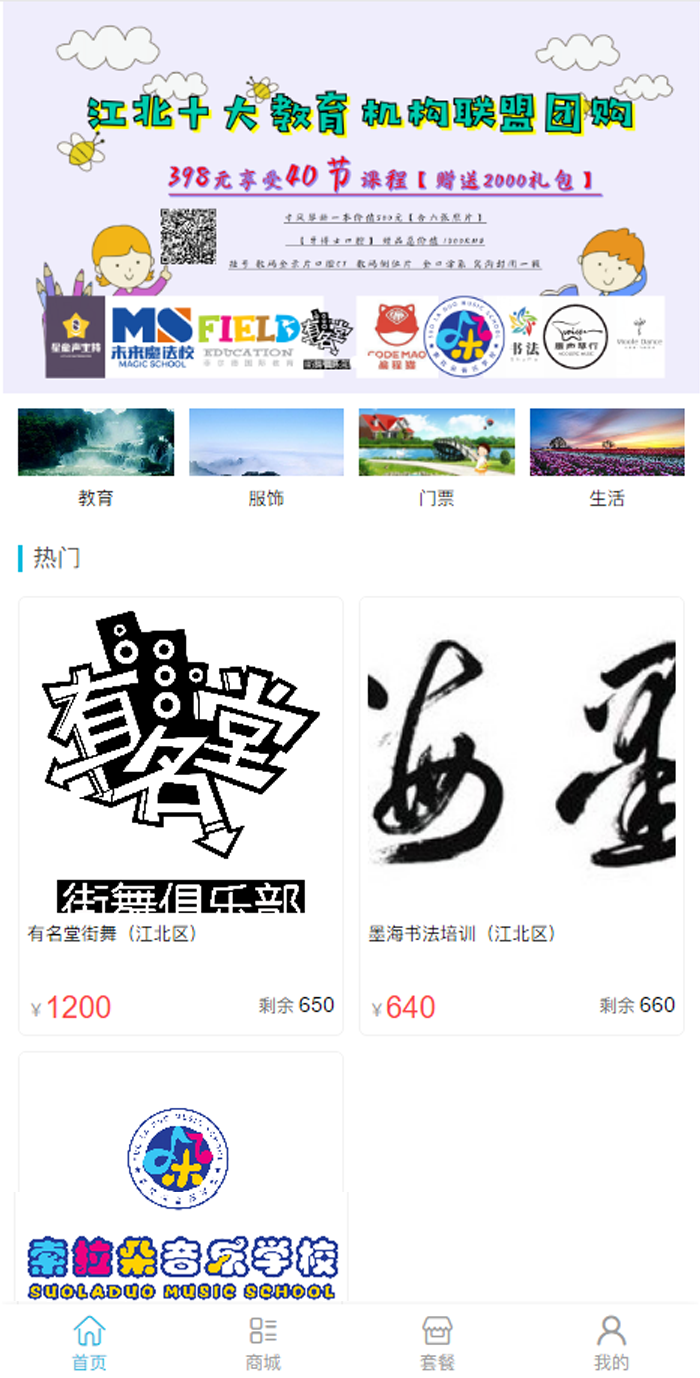Go to the 首页 tab
The height and width of the screenshot is (1378, 700).
[x=88, y=1342]
